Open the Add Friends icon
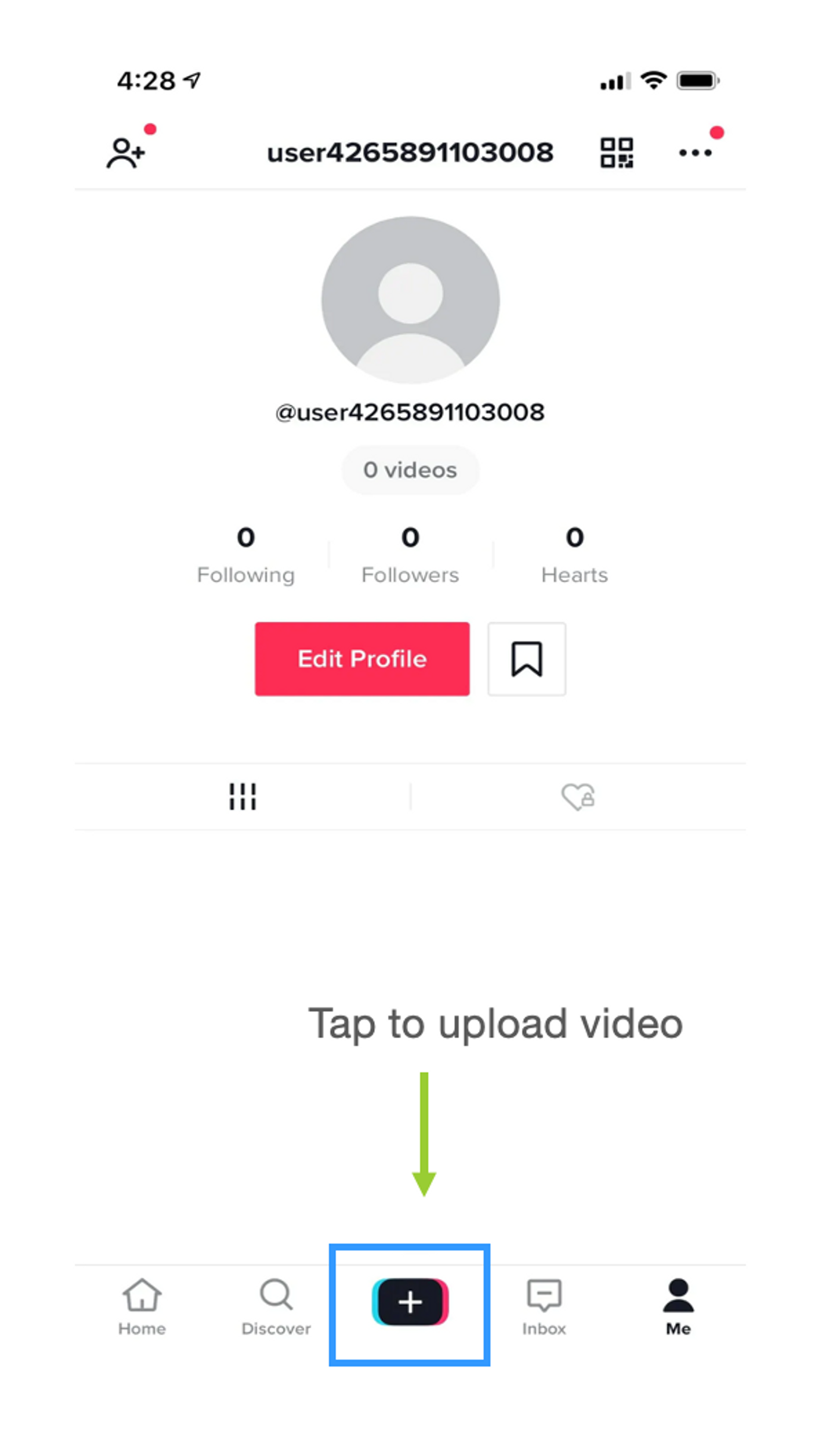The height and width of the screenshot is (1456, 834). (x=126, y=153)
